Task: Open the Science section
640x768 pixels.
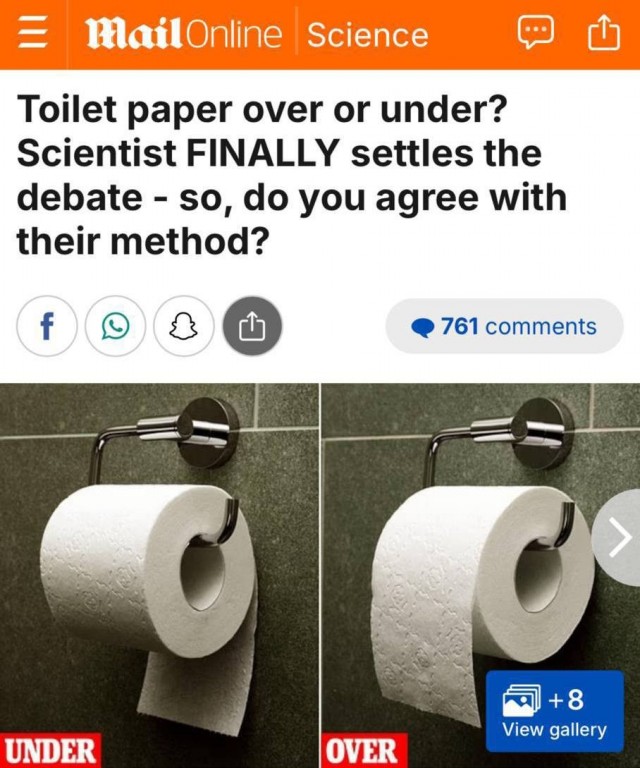Action: click(367, 35)
